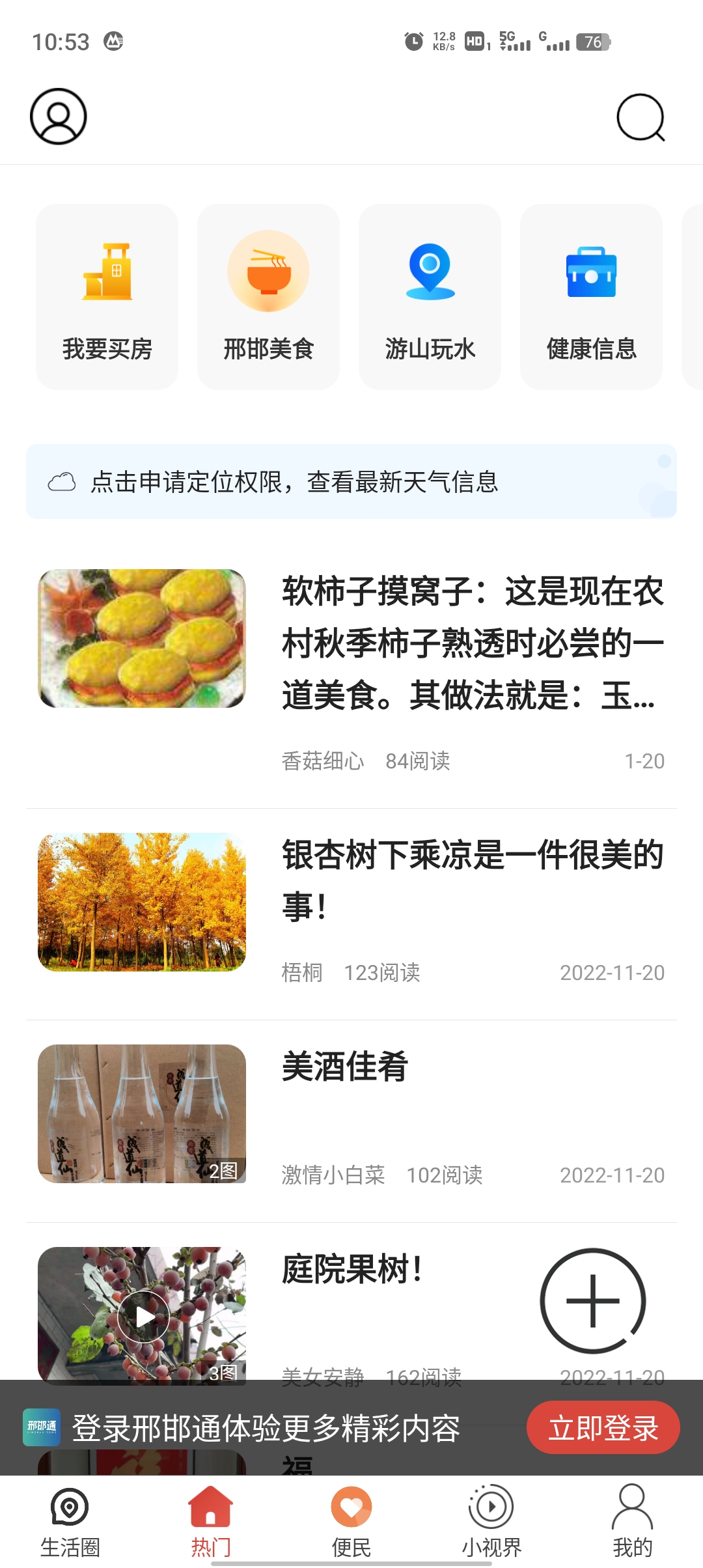Tap the 立即登录 button

click(x=603, y=1427)
